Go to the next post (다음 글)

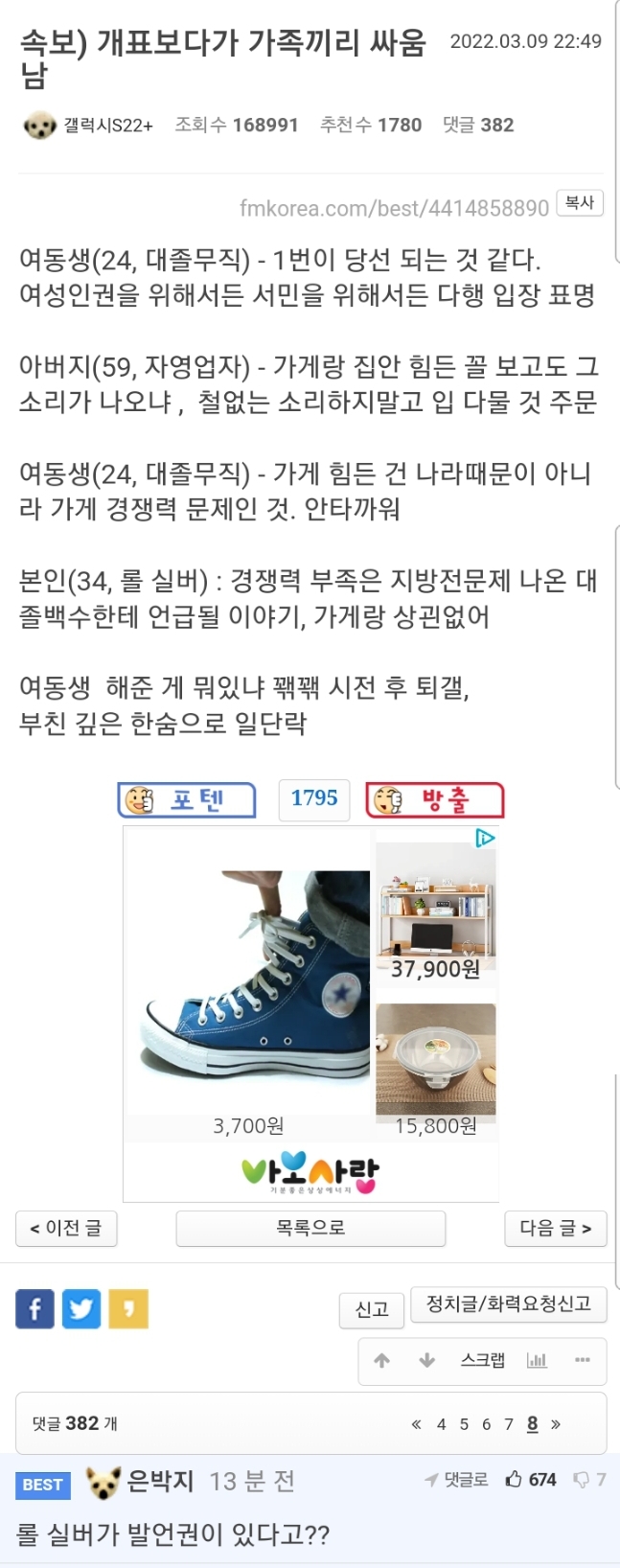[x=556, y=1228]
